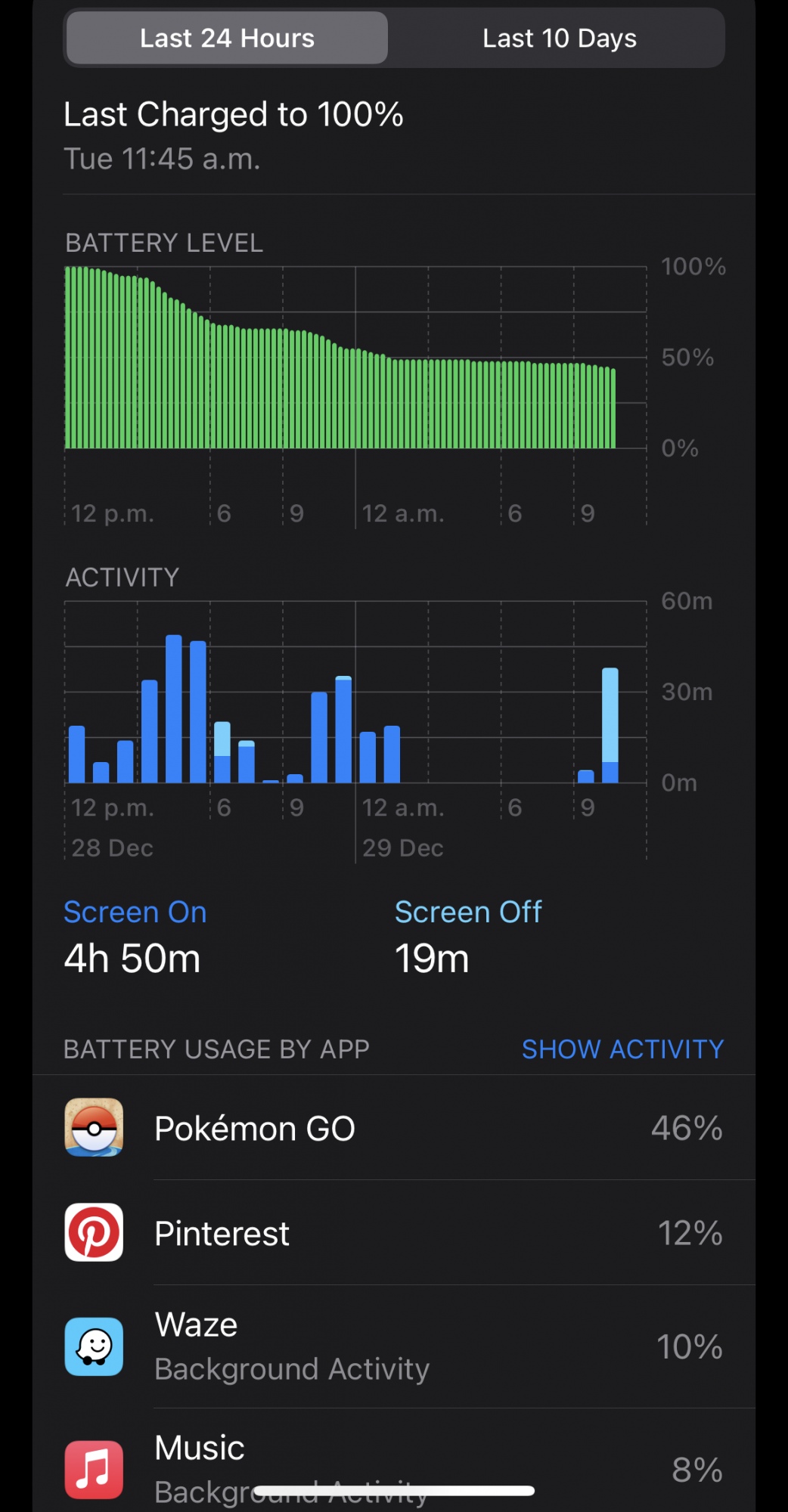View Waze battery usage details
Viewport: 788px width, 1512px height.
393,1346
